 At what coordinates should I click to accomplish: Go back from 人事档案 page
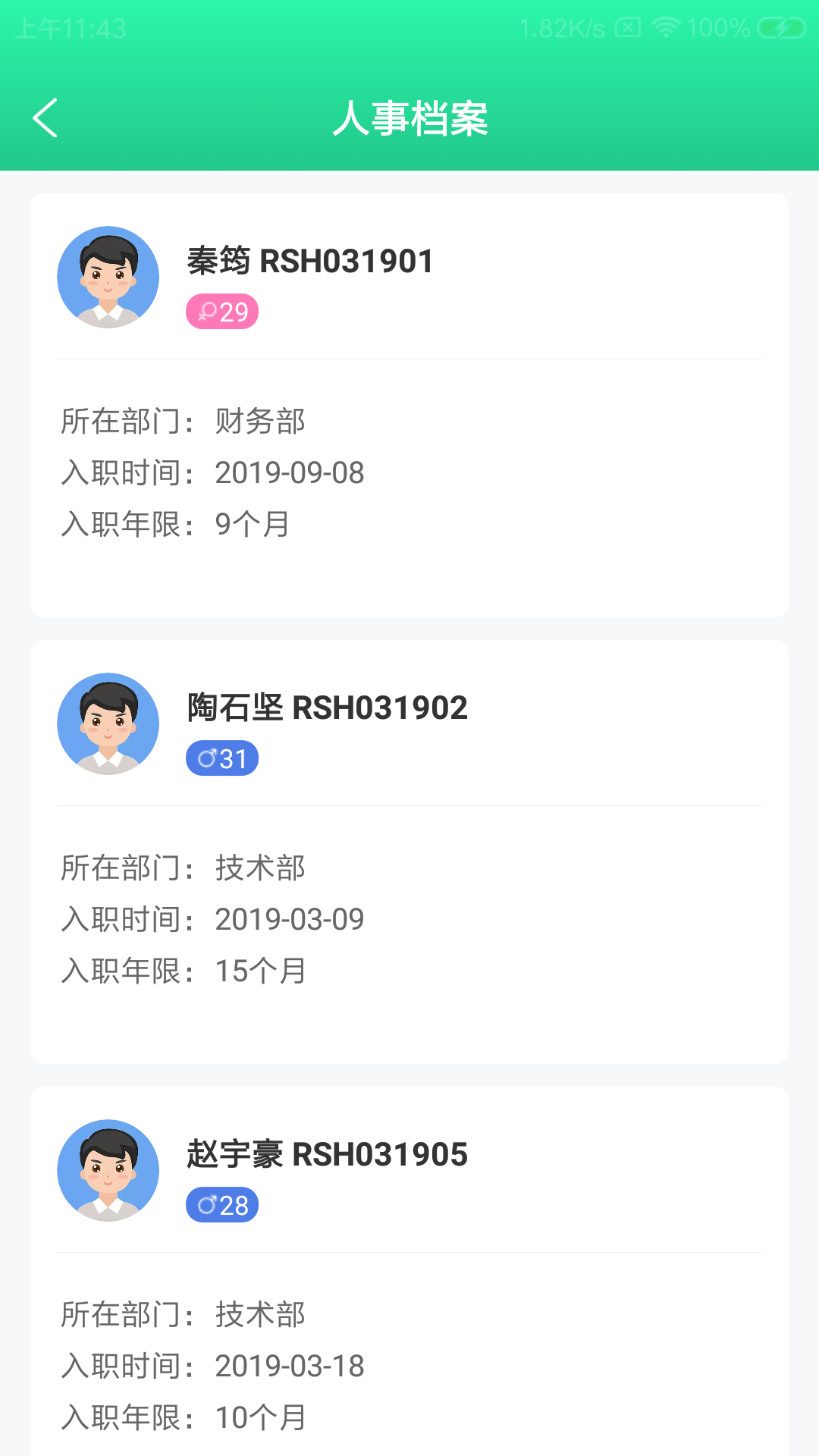(x=45, y=118)
